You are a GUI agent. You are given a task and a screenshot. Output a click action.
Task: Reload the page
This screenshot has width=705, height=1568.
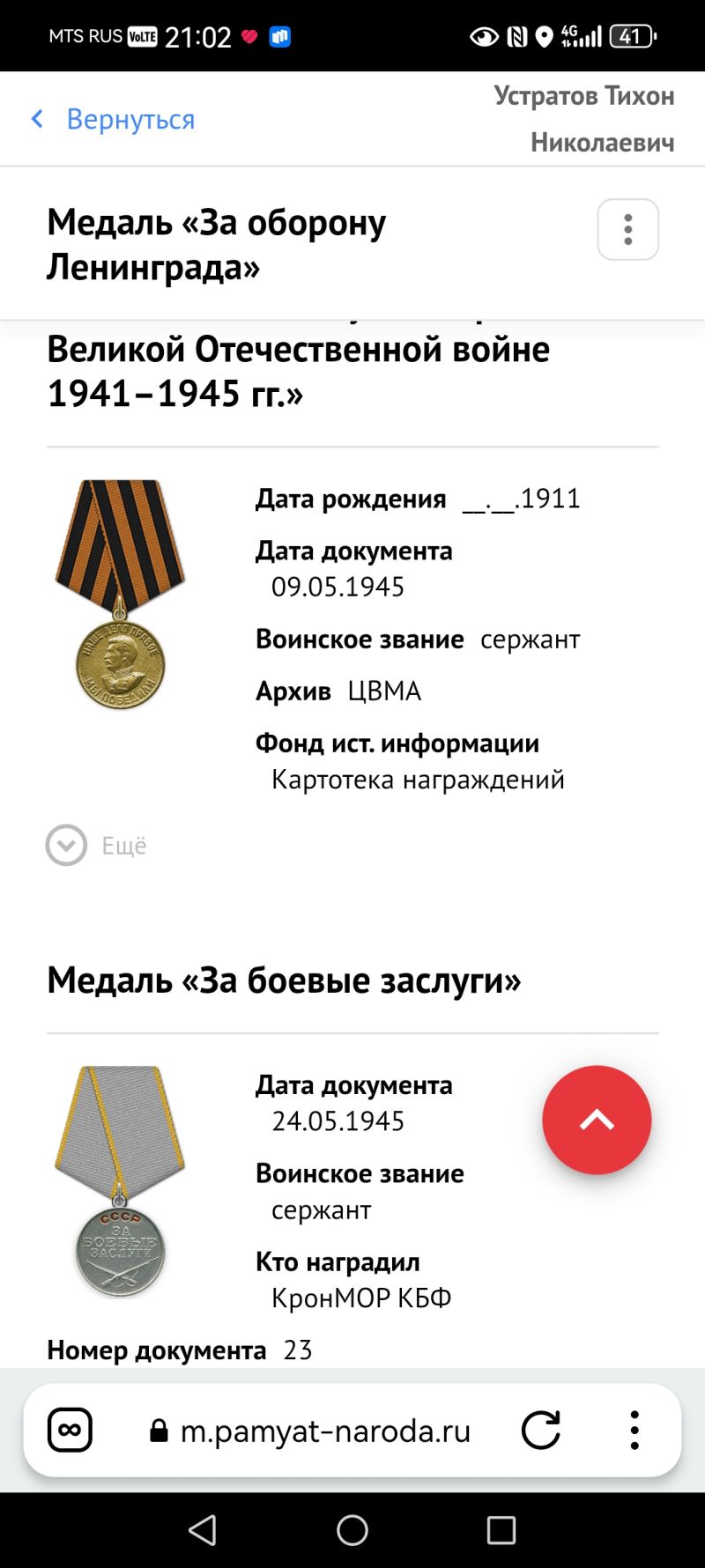point(541,1431)
